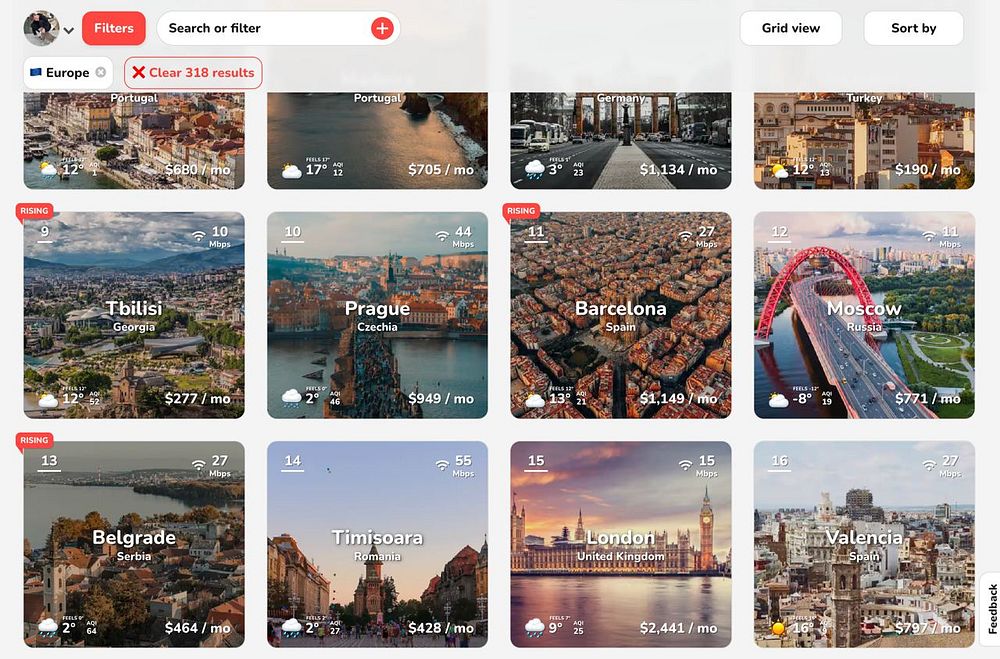Open the Turkey card priced $190 / mo
The image size is (1000, 659).
coord(864,140)
